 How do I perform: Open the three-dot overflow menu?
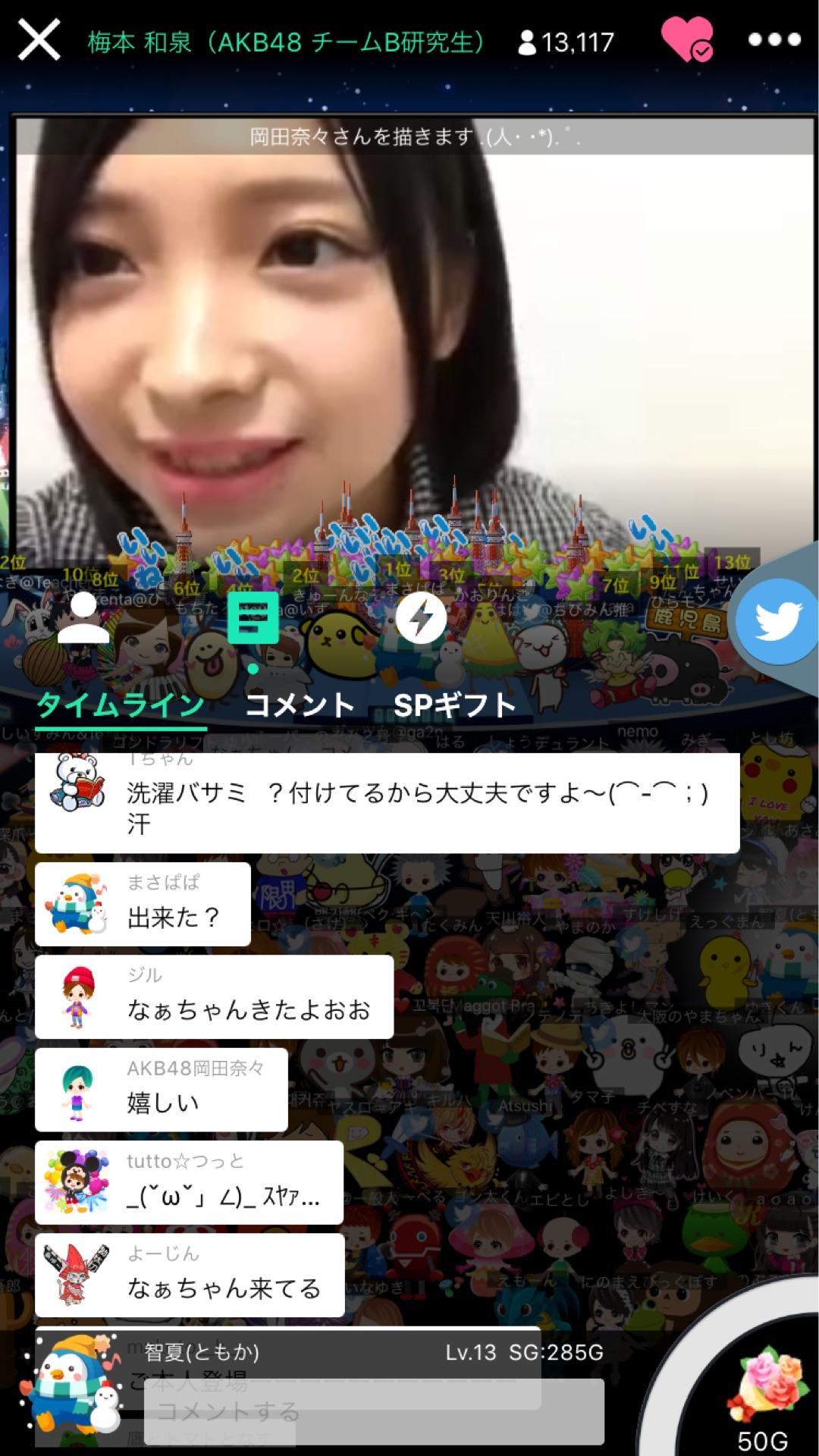773,40
